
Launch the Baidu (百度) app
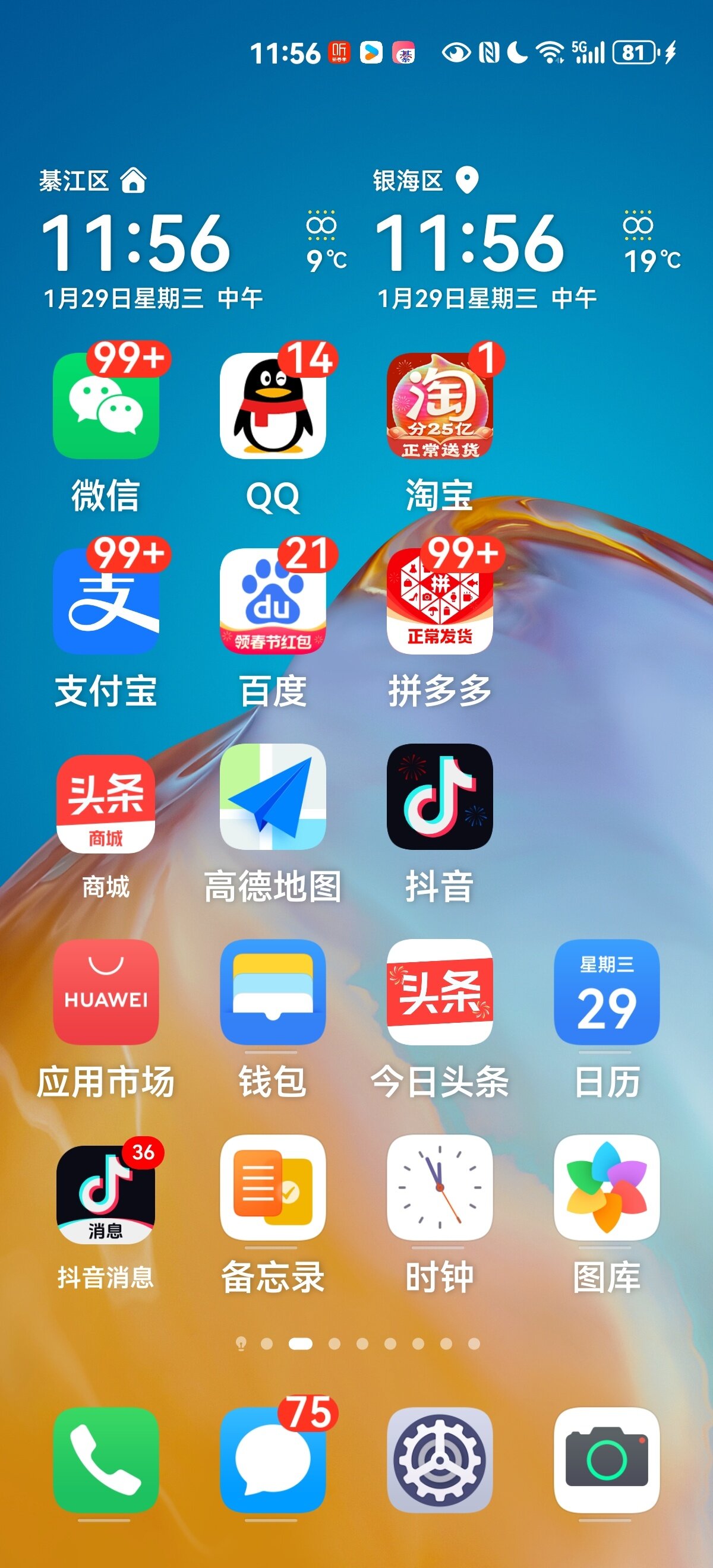click(x=272, y=601)
